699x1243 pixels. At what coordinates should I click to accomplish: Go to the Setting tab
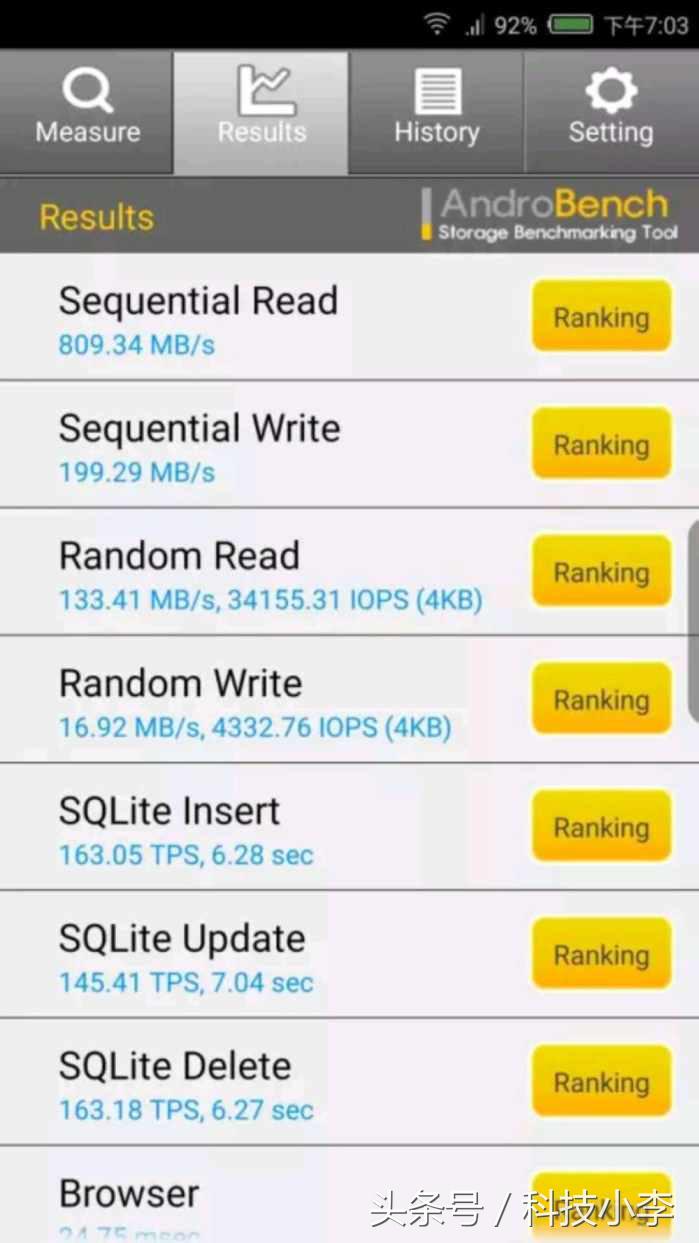pyautogui.click(x=610, y=112)
